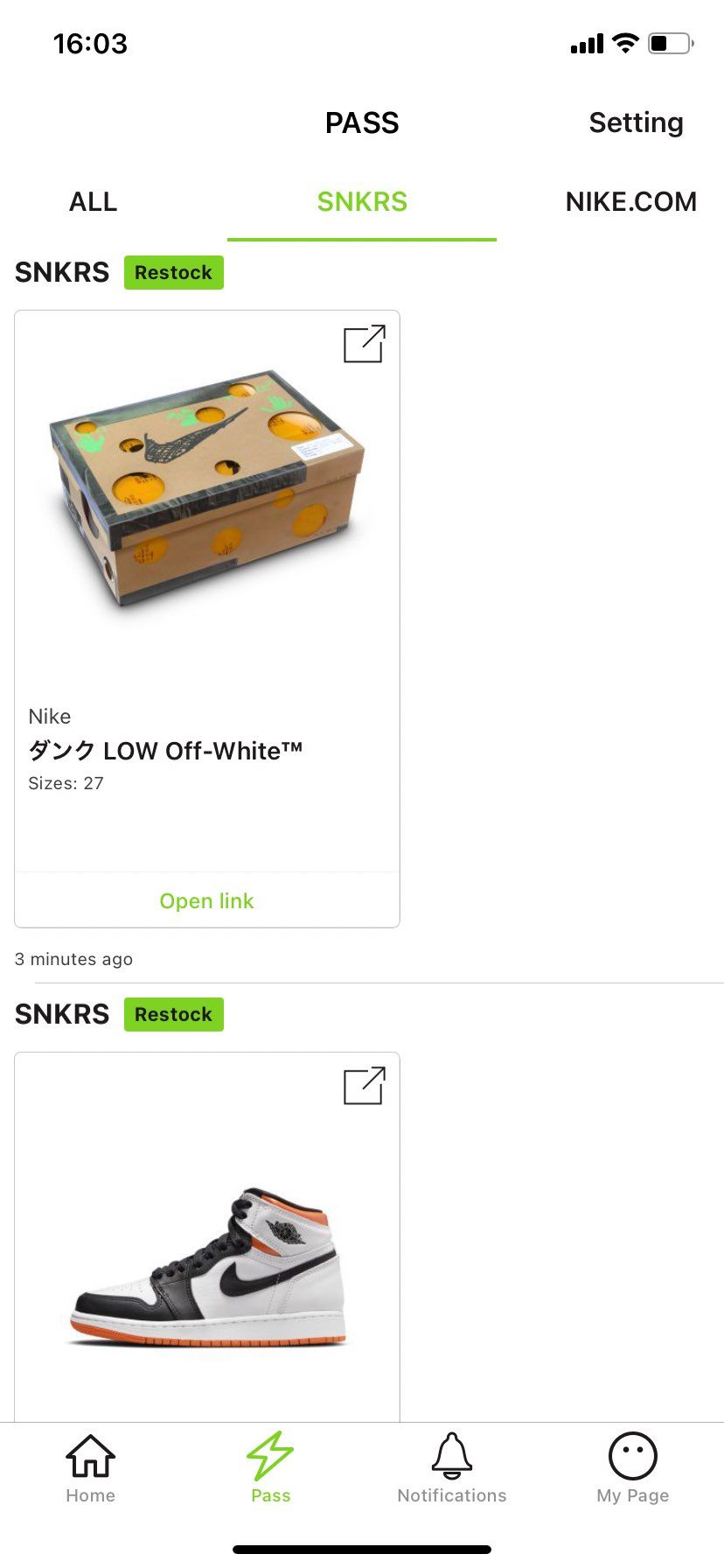This screenshot has width=724, height=1568.
Task: Click Open link under the Dunk LOW listing
Action: coord(206,900)
